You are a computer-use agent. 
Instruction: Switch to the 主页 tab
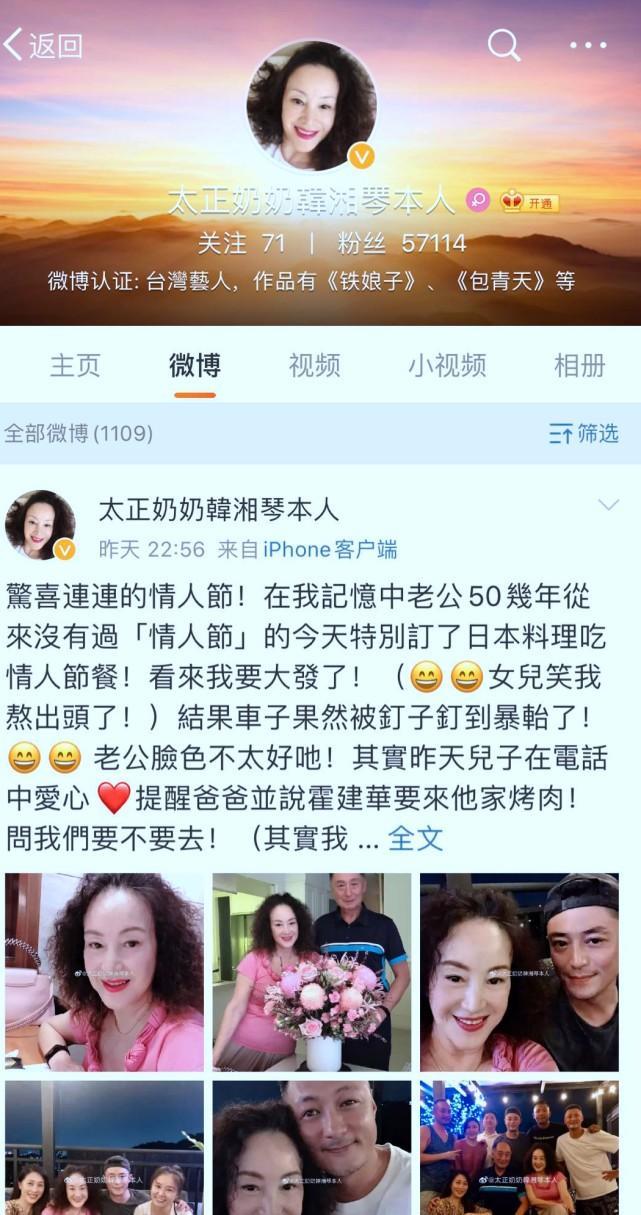tap(75, 365)
